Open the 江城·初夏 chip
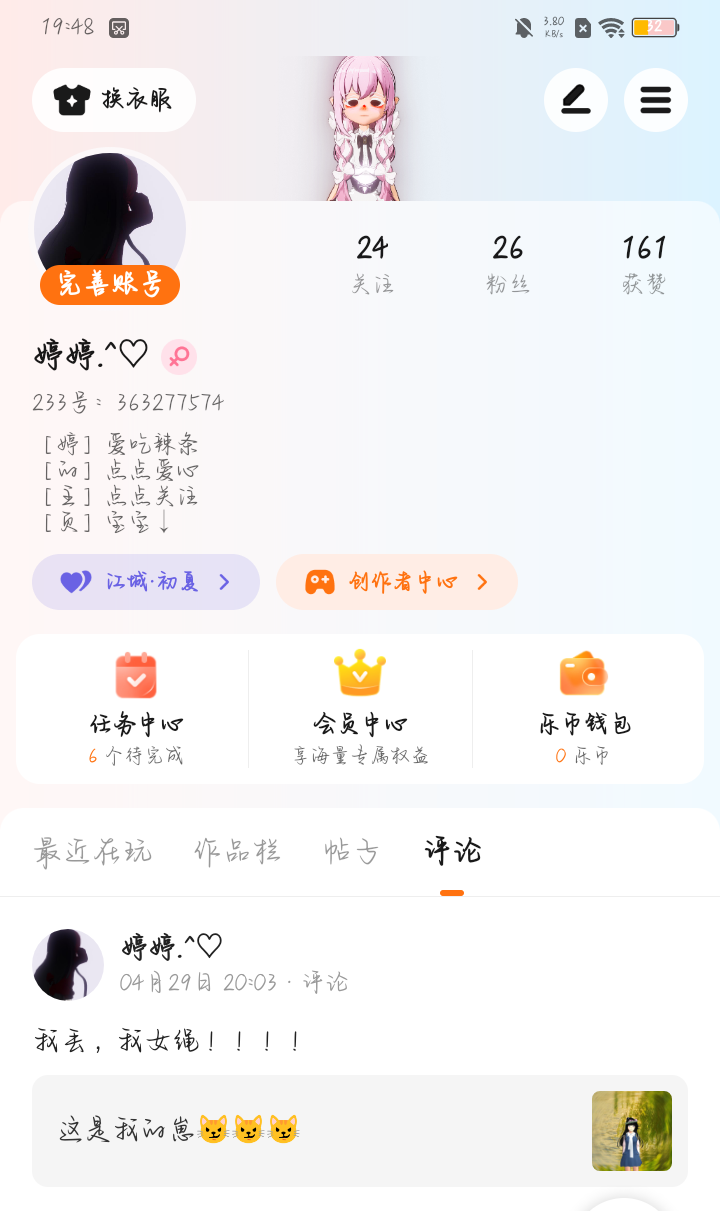 click(146, 582)
